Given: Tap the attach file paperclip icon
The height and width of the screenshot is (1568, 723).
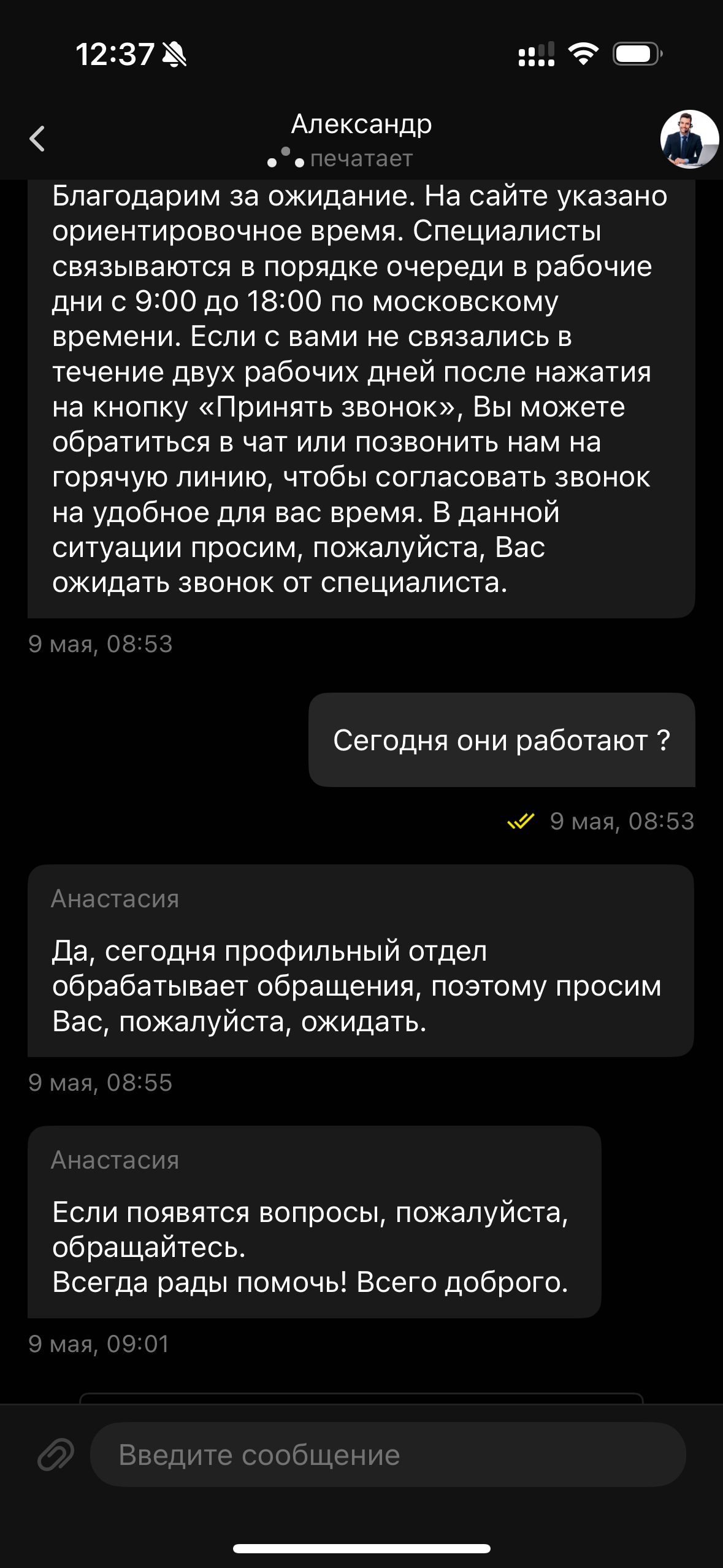Looking at the screenshot, I should [56, 1455].
